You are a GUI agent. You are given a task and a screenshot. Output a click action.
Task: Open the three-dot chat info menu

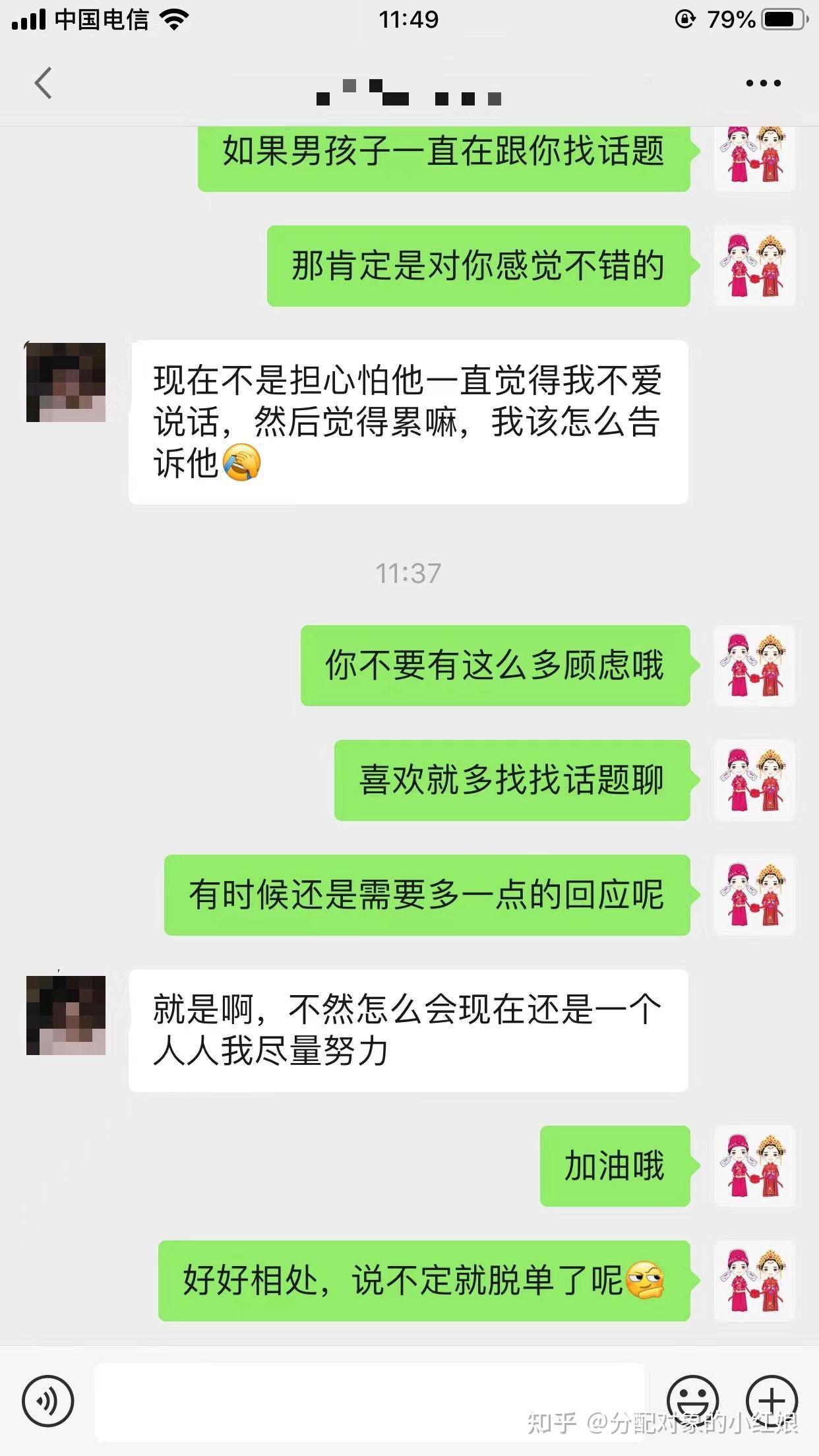(763, 83)
